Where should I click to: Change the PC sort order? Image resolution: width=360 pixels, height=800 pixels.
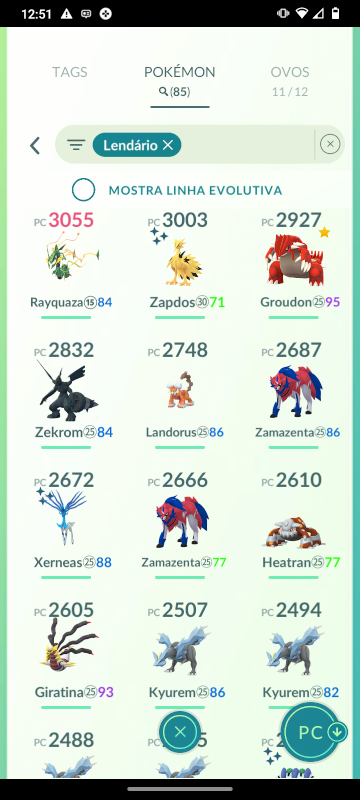[312, 733]
